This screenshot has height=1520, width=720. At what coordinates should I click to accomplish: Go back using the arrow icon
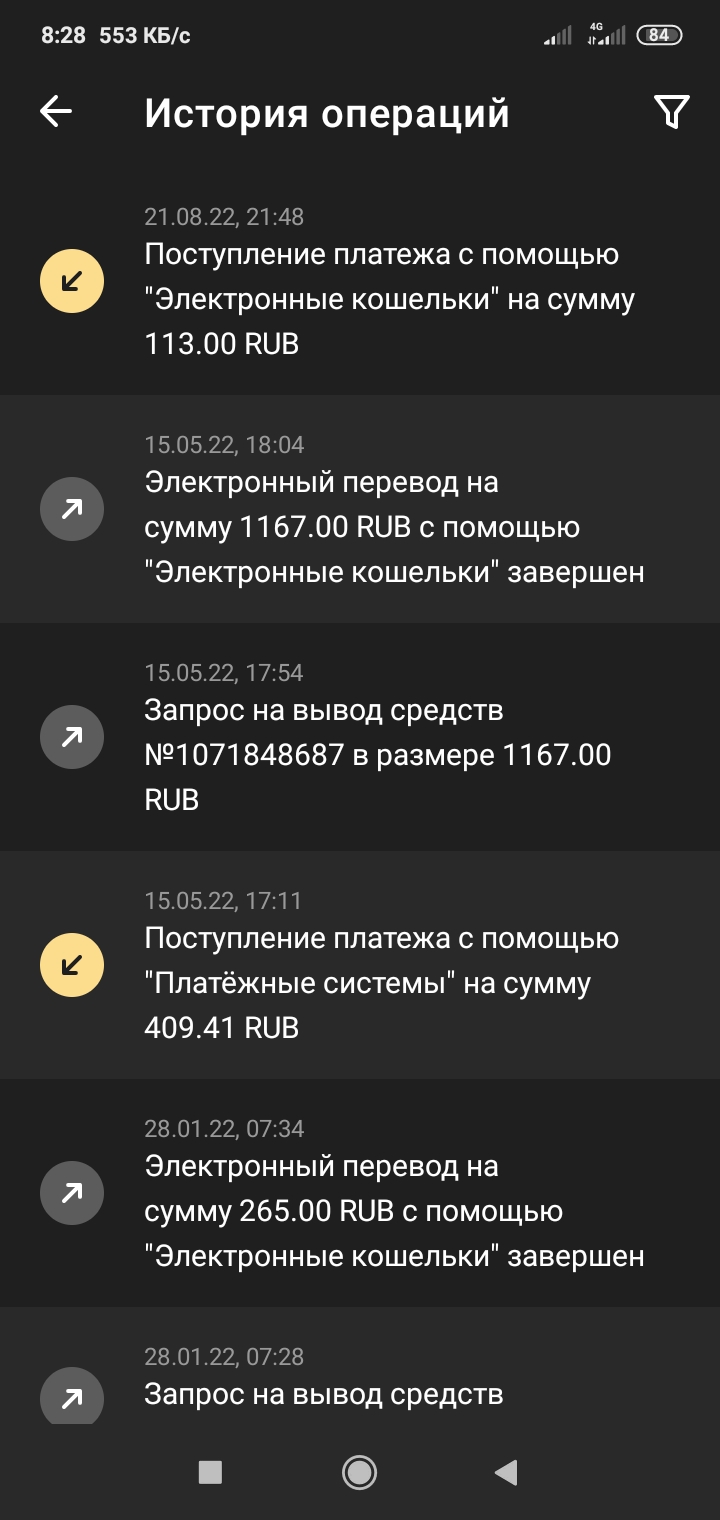pos(56,112)
